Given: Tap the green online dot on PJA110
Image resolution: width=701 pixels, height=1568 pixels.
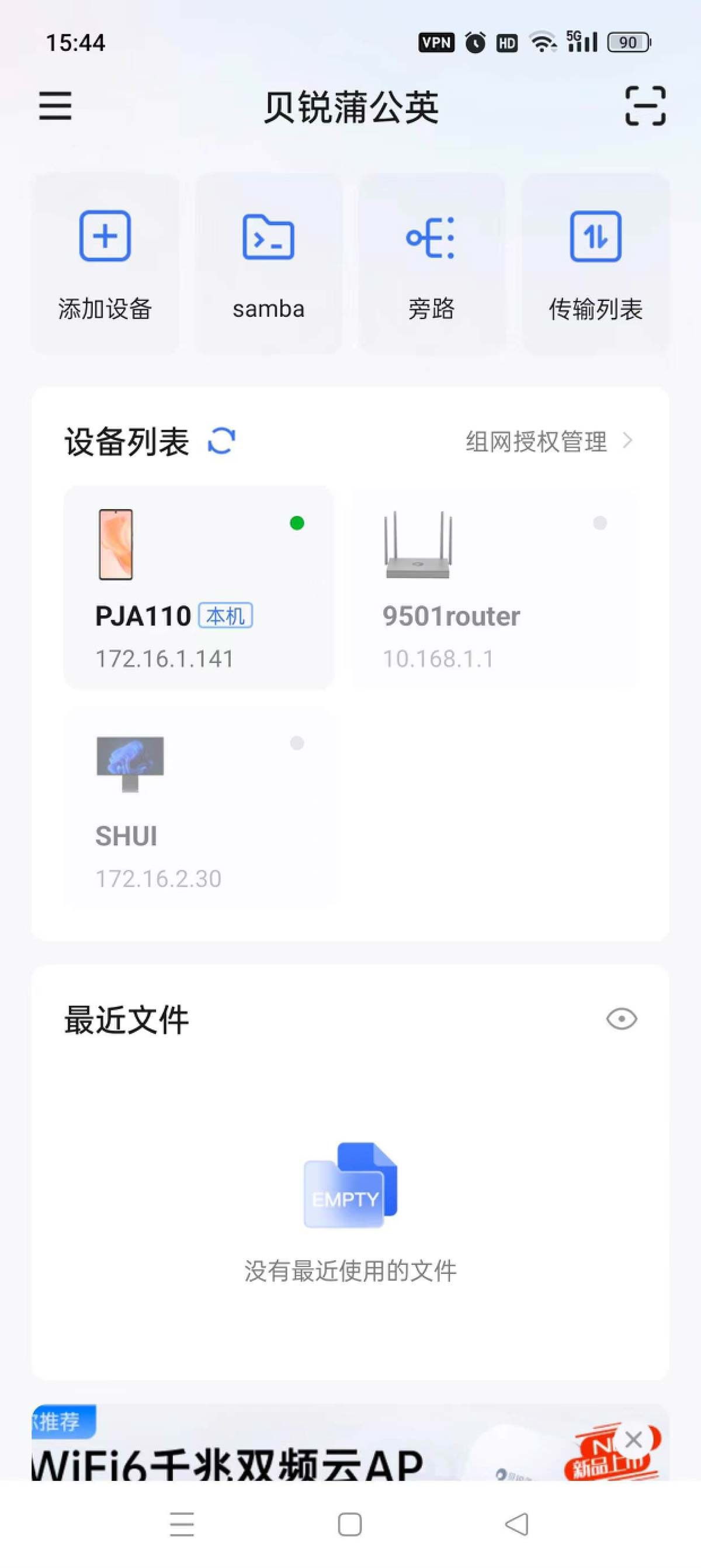Looking at the screenshot, I should click(296, 522).
